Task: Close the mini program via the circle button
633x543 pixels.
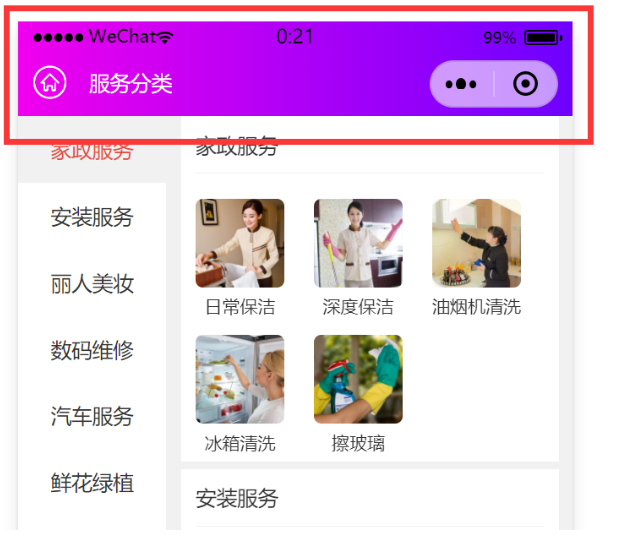Action: (x=525, y=84)
